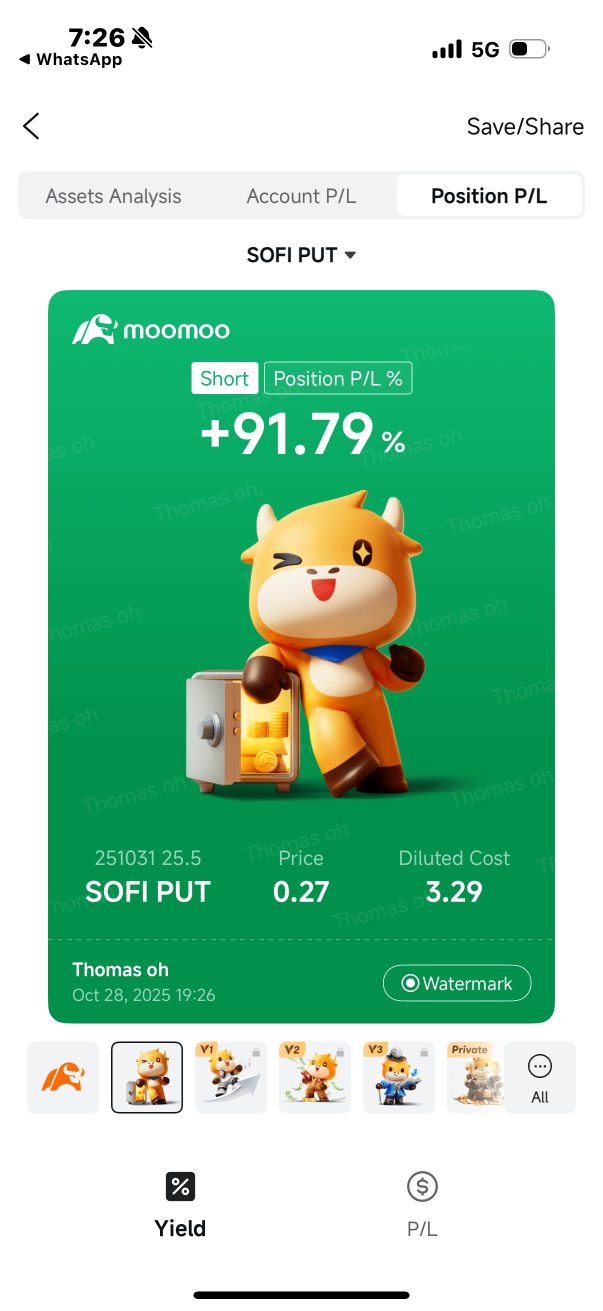
Task: Toggle the Watermark option
Action: (x=457, y=983)
